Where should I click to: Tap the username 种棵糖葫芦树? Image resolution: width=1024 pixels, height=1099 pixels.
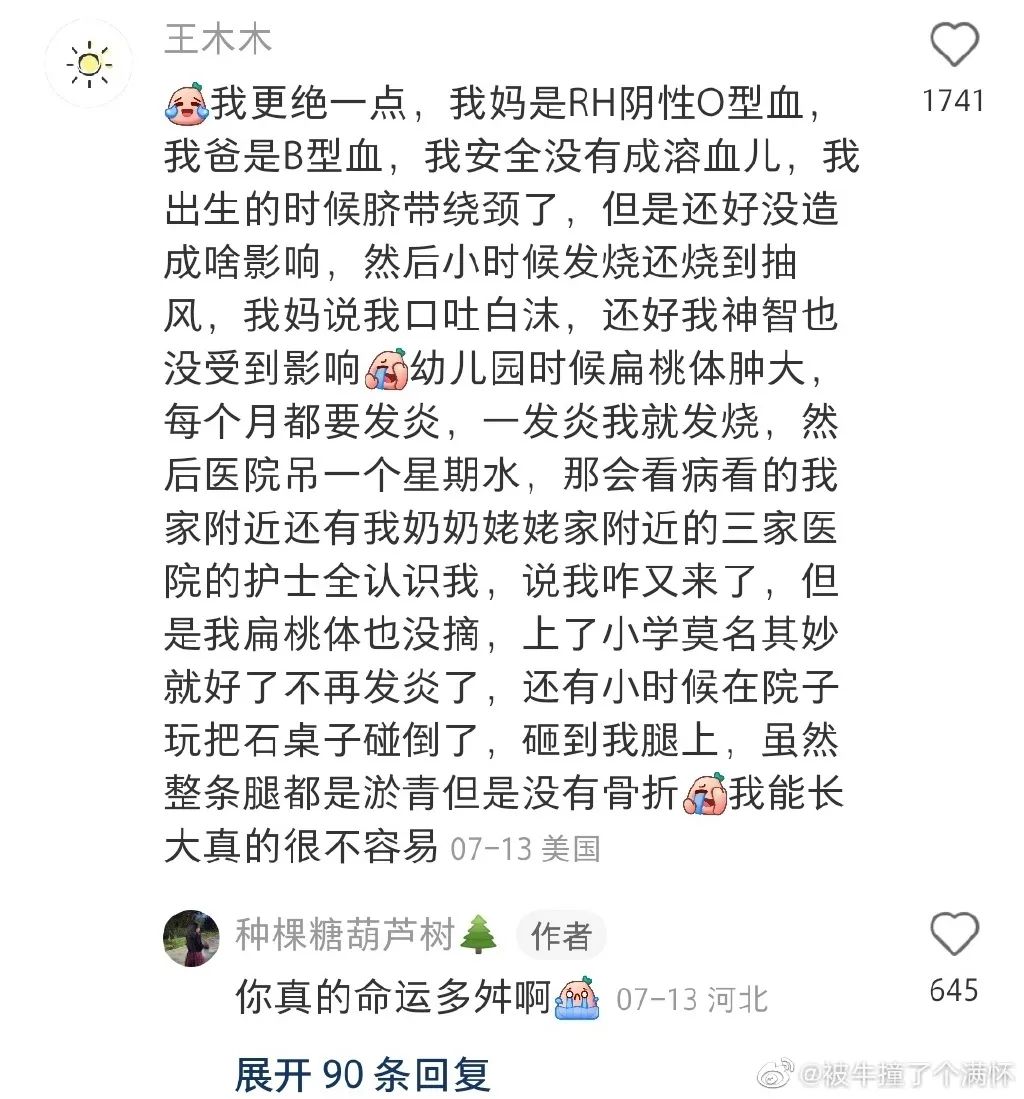coord(345,936)
